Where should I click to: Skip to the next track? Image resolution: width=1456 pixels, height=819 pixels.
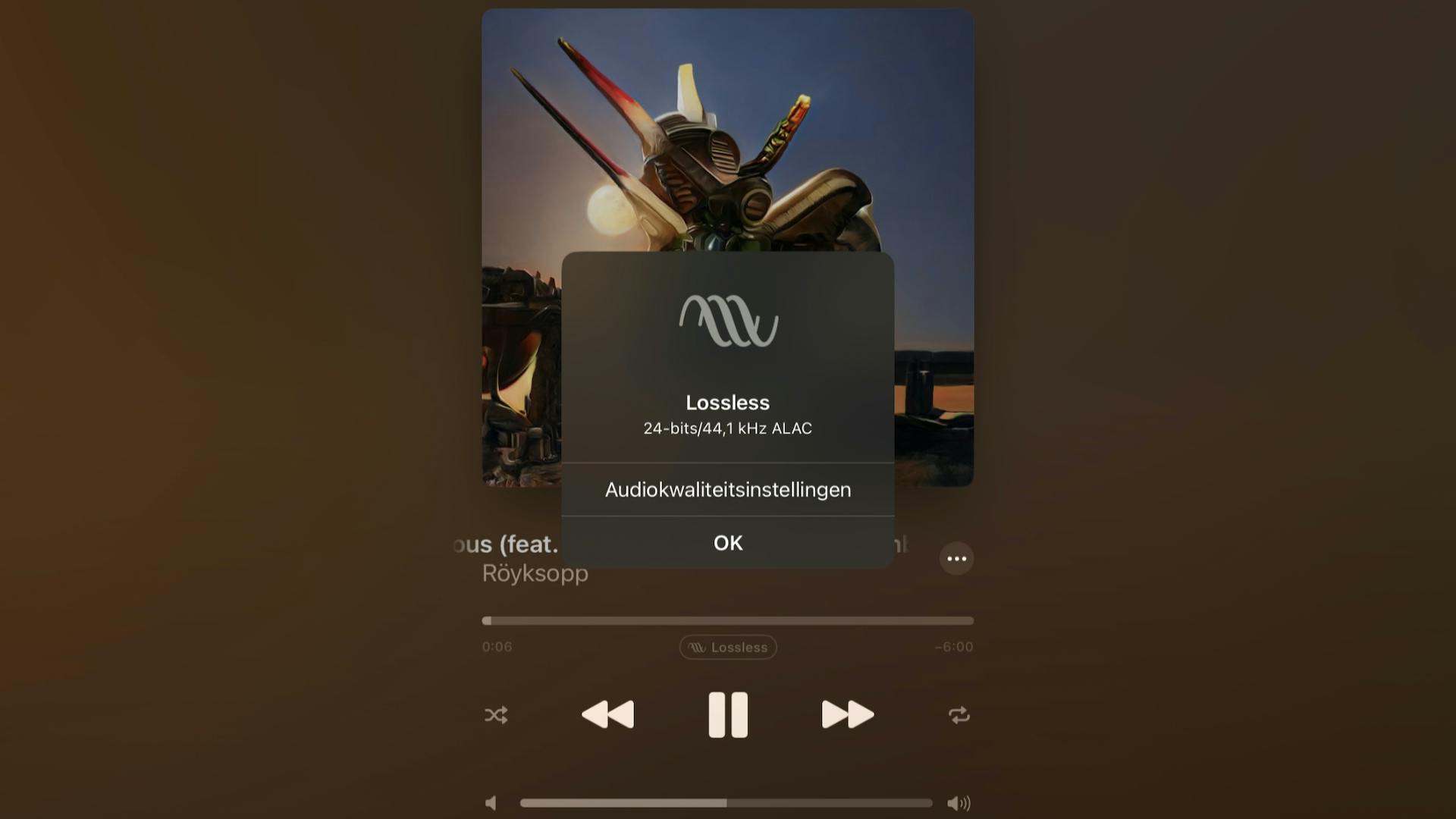tap(848, 714)
